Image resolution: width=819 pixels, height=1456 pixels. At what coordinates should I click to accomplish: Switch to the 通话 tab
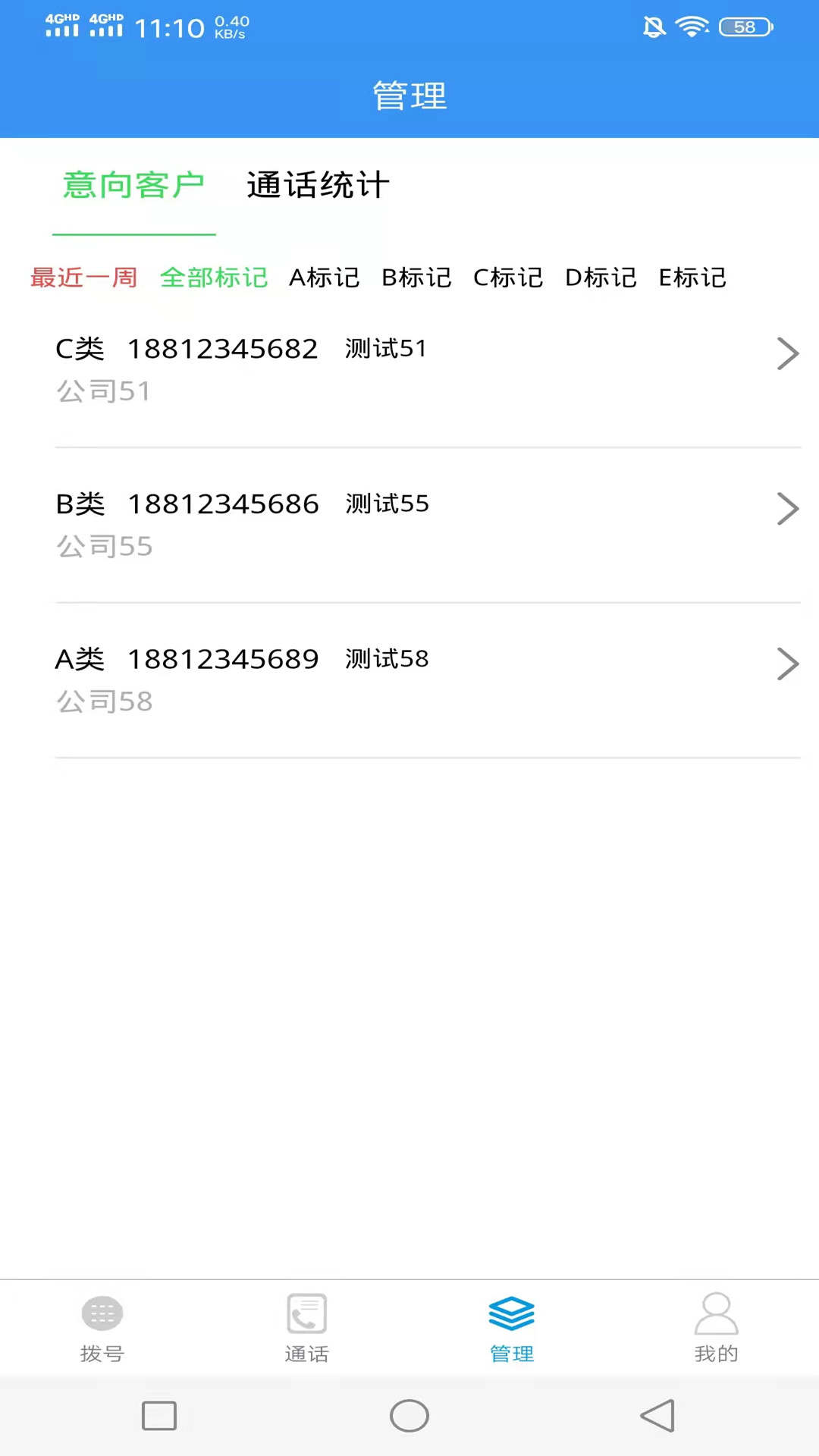point(307,1328)
